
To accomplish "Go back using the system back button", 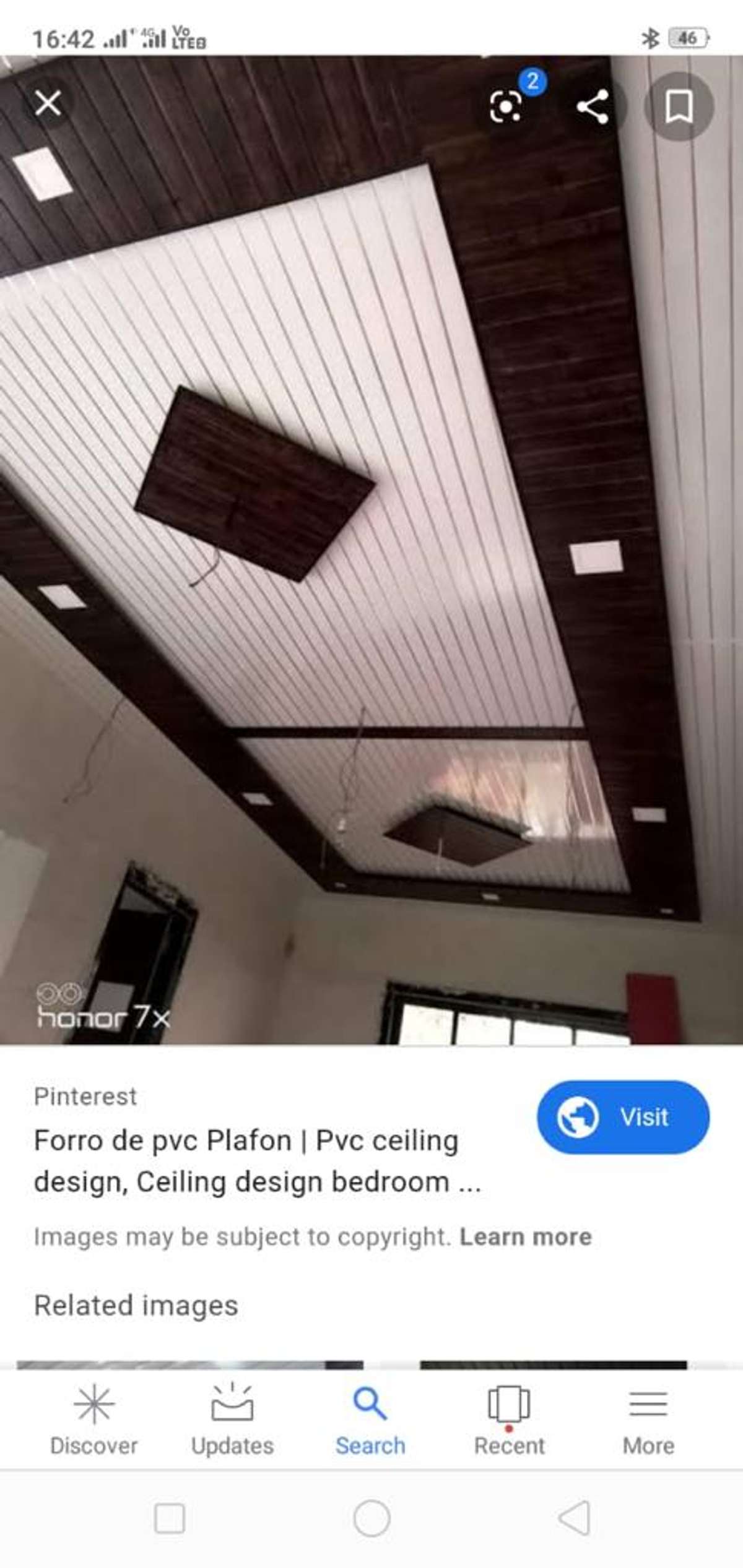I will click(574, 1517).
